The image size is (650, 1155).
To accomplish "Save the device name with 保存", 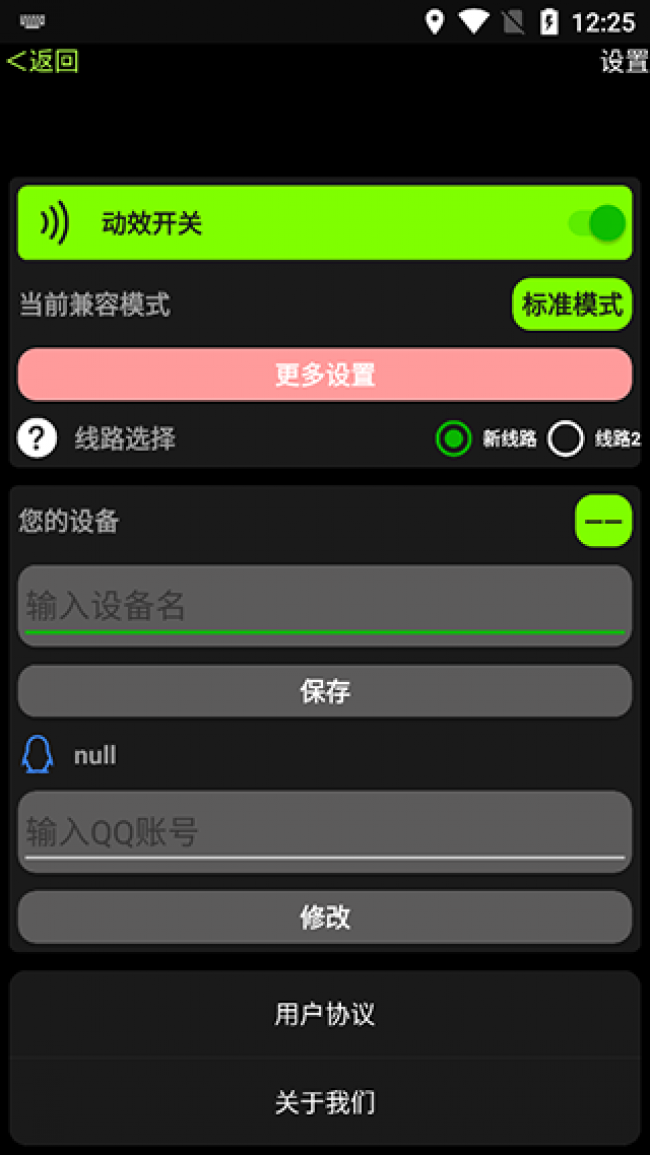I will (325, 691).
